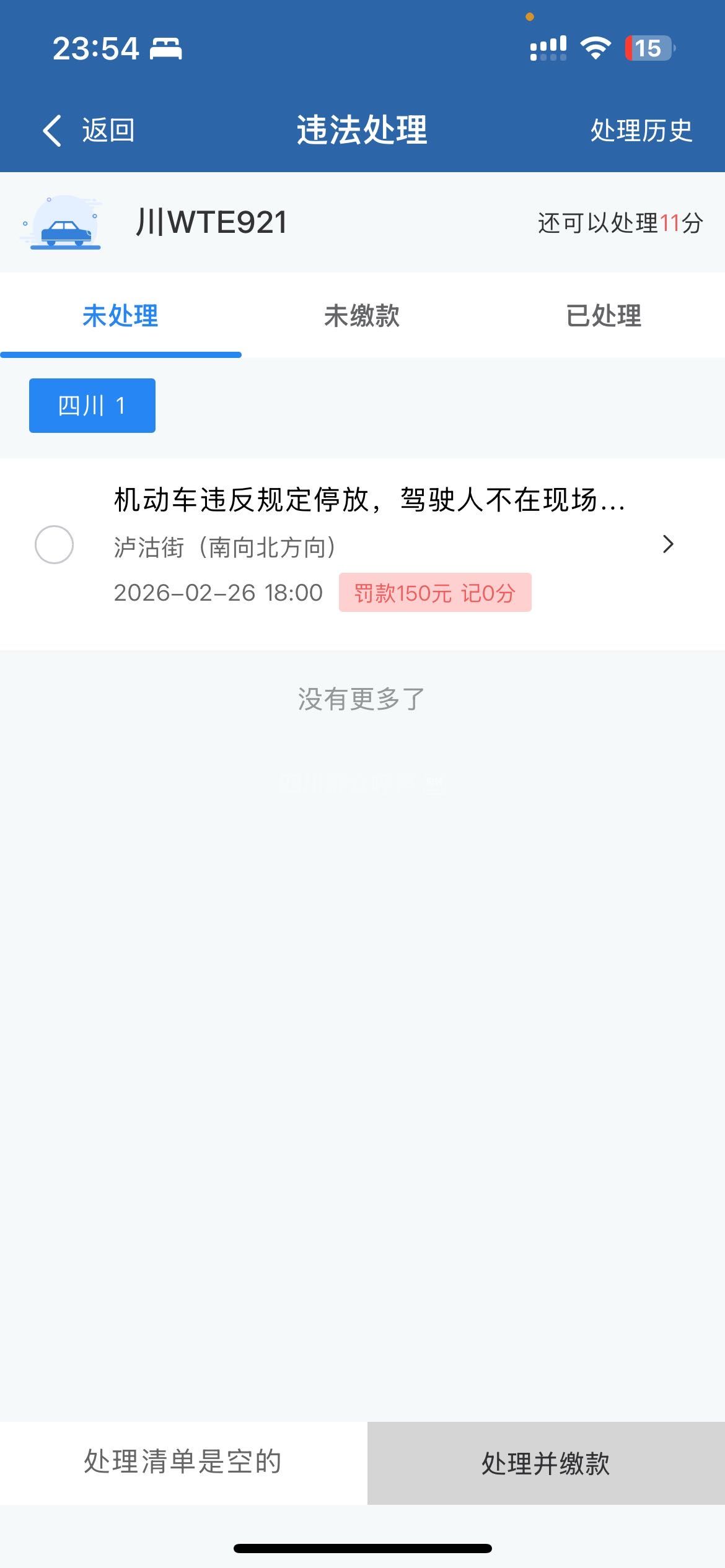Viewport: 725px width, 1568px height.
Task: Tap the 四川 1 filter chip
Action: click(x=92, y=406)
